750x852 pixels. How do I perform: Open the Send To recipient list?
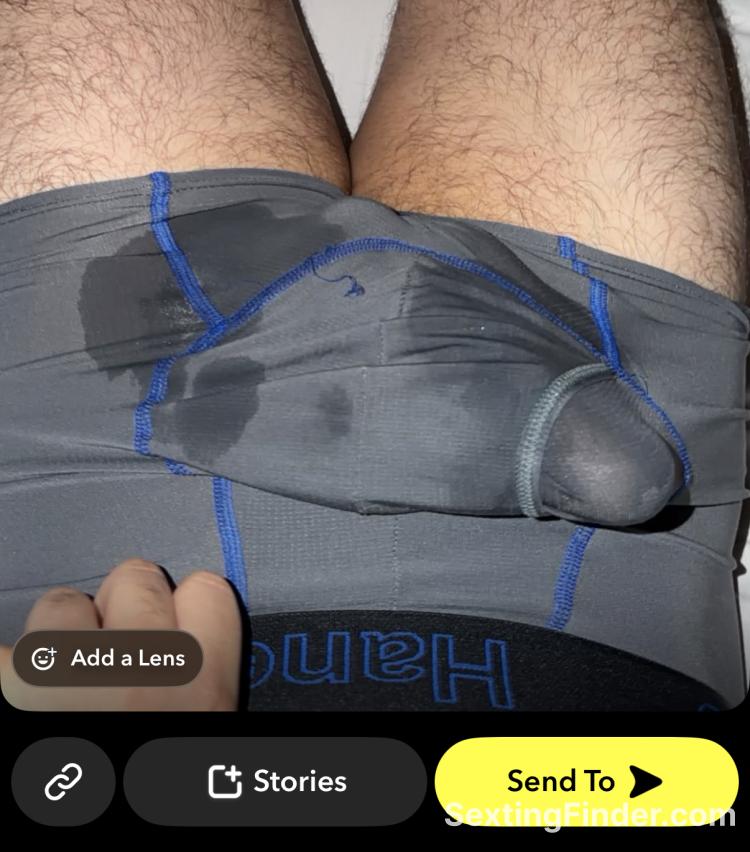click(x=585, y=780)
